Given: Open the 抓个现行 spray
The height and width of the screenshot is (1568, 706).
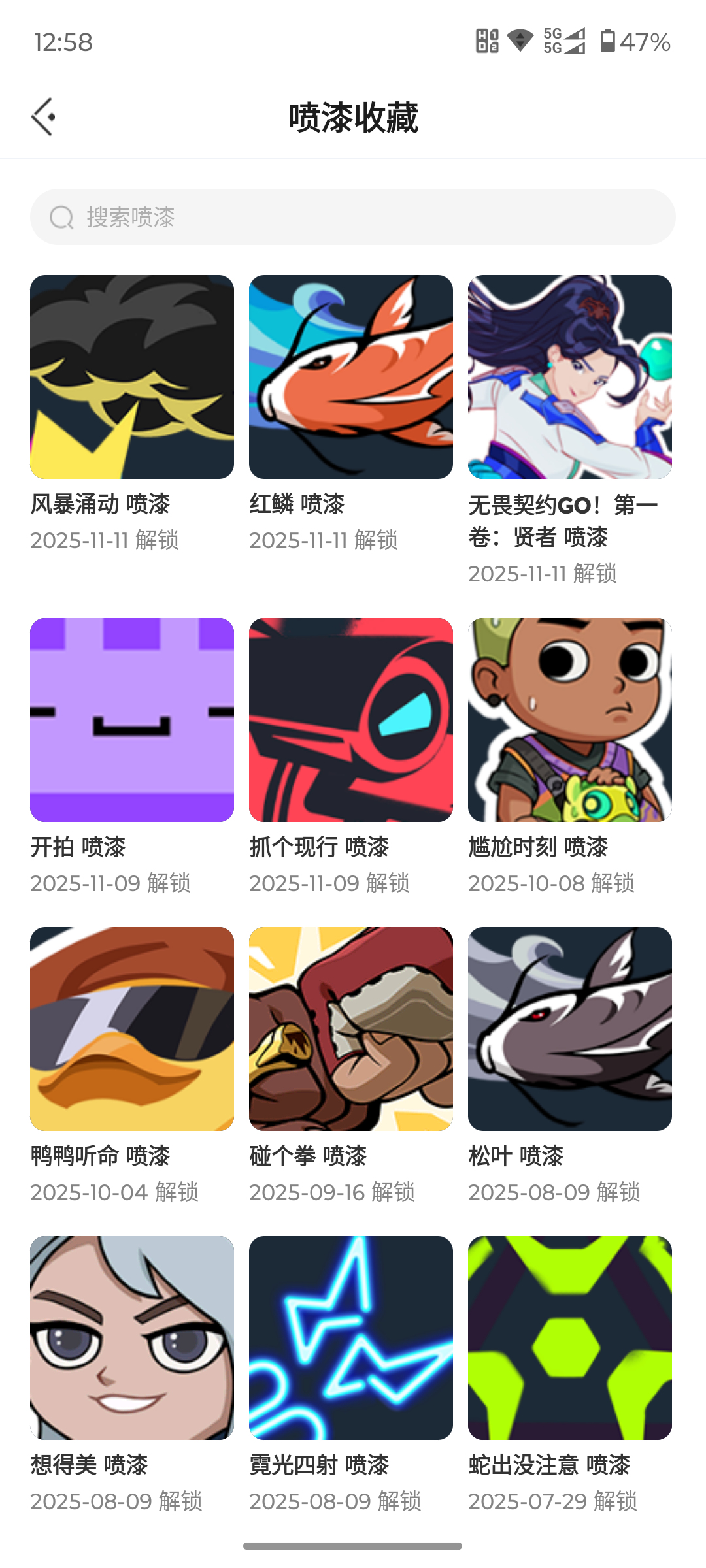Looking at the screenshot, I should [351, 720].
